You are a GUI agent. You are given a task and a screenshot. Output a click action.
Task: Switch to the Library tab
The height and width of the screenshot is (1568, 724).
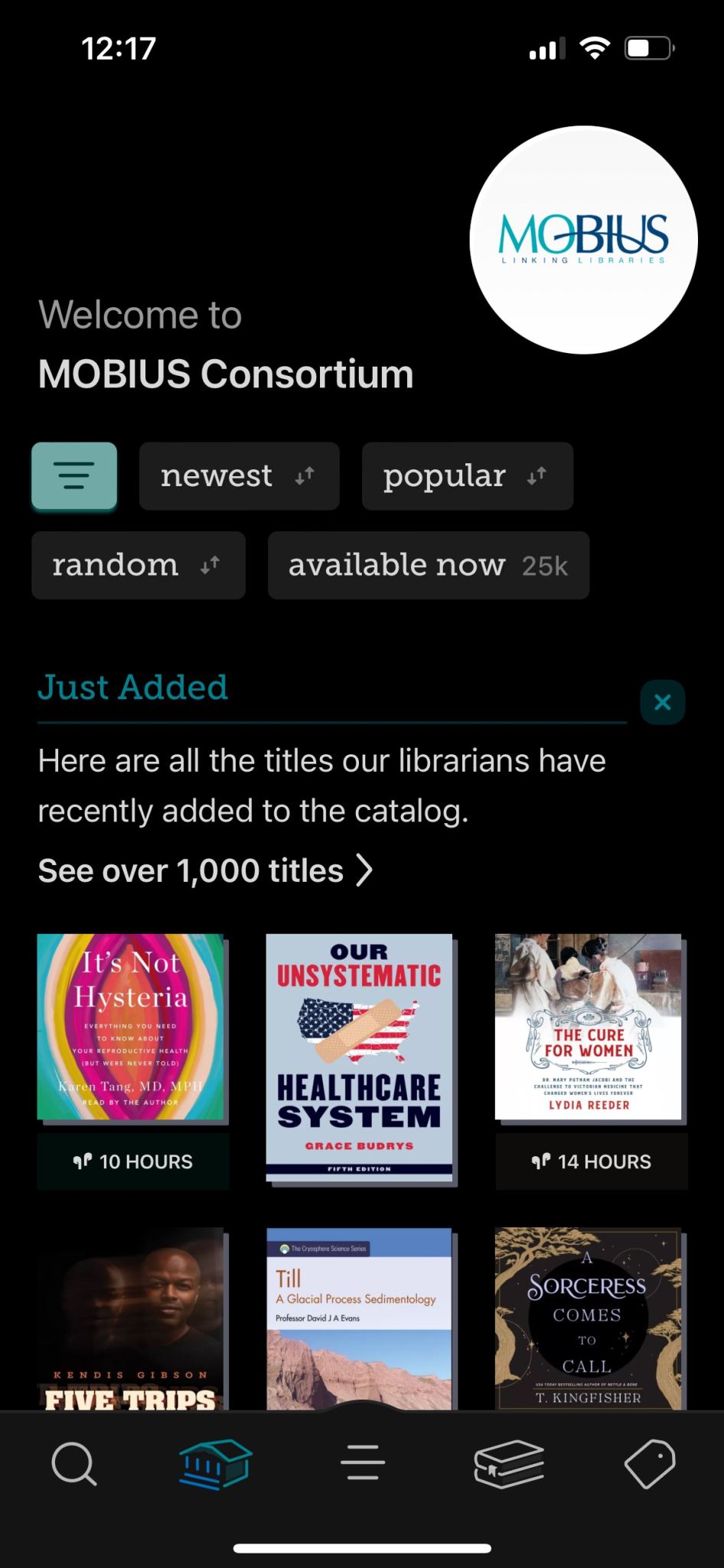pos(215,1464)
